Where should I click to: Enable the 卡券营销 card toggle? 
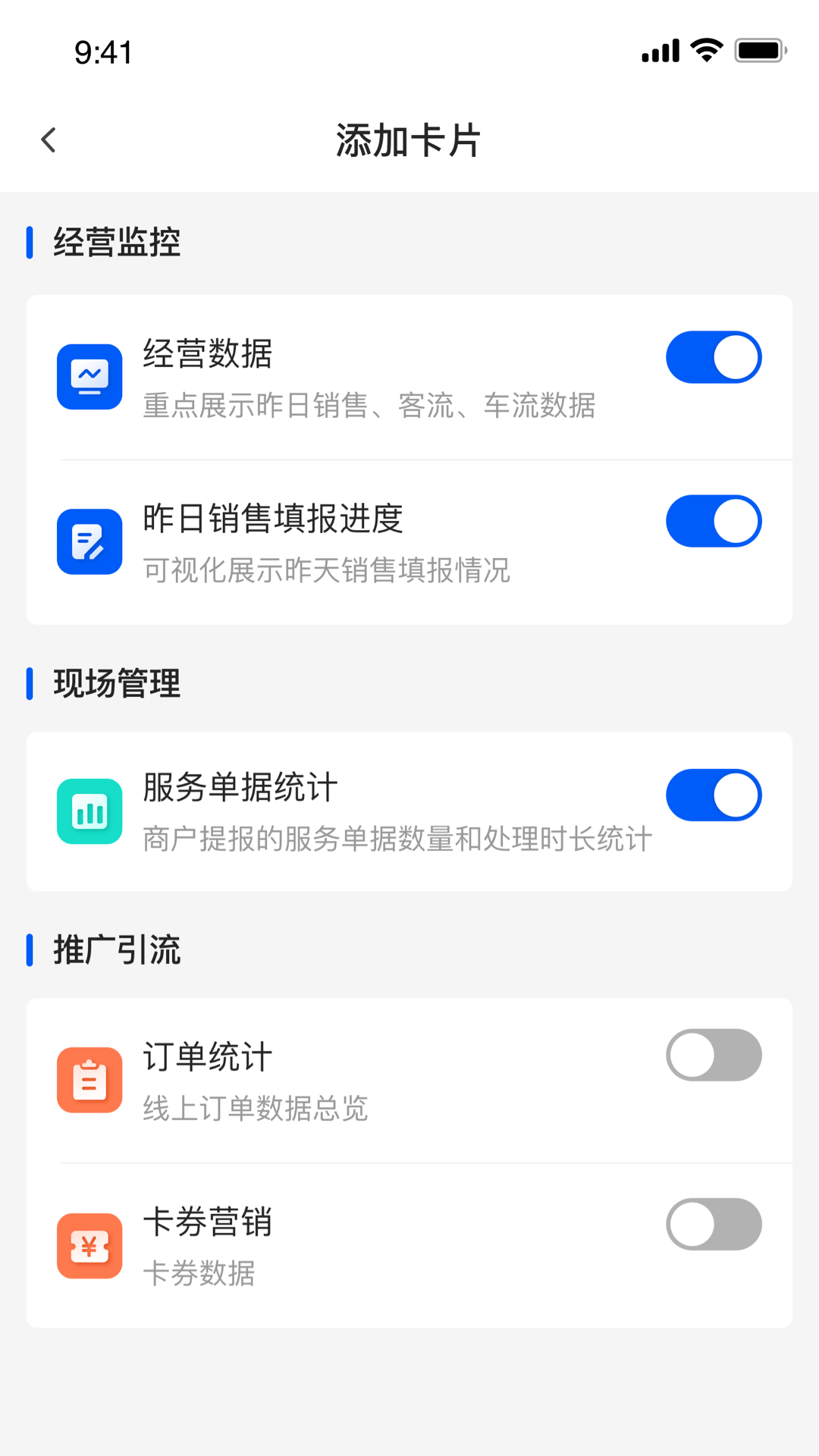(714, 1224)
